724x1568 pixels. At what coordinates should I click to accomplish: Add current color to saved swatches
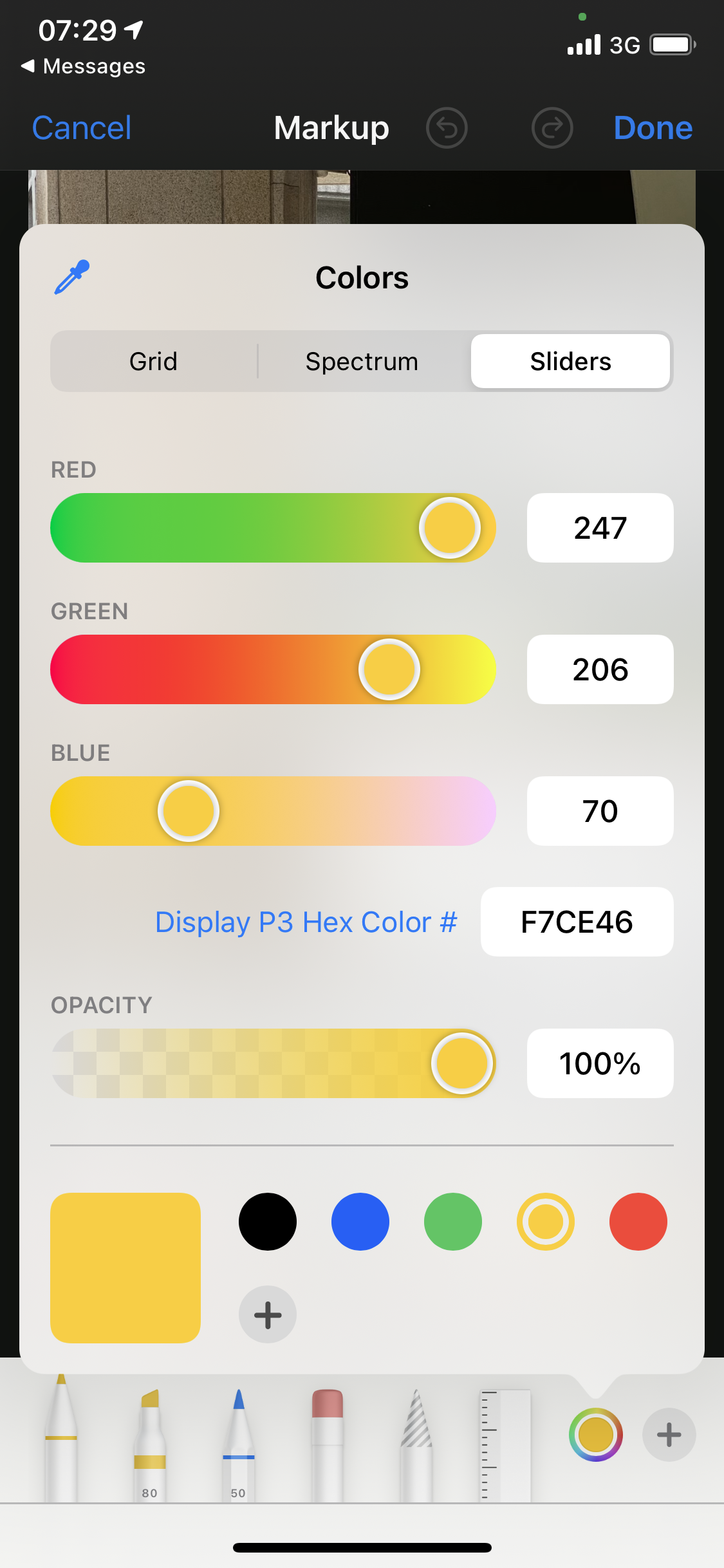pyautogui.click(x=268, y=1314)
